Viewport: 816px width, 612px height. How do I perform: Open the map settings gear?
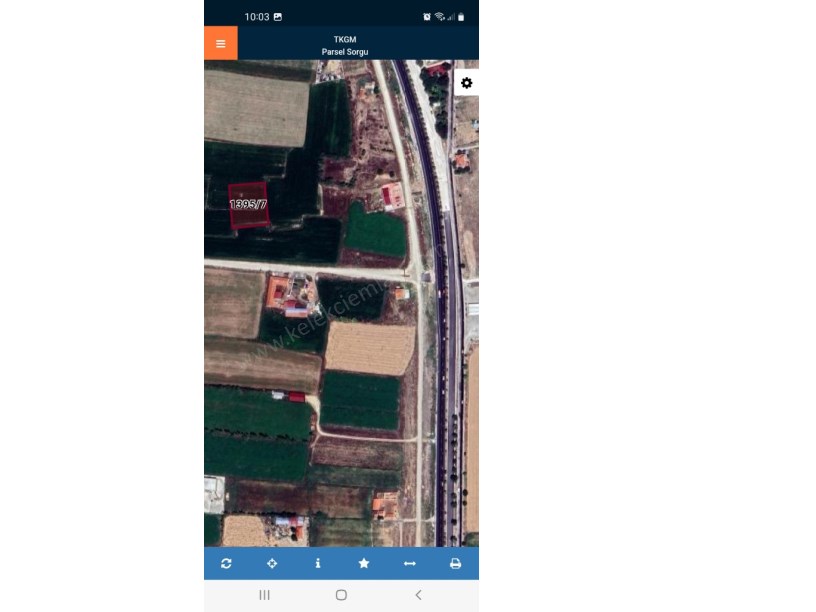pyautogui.click(x=466, y=83)
